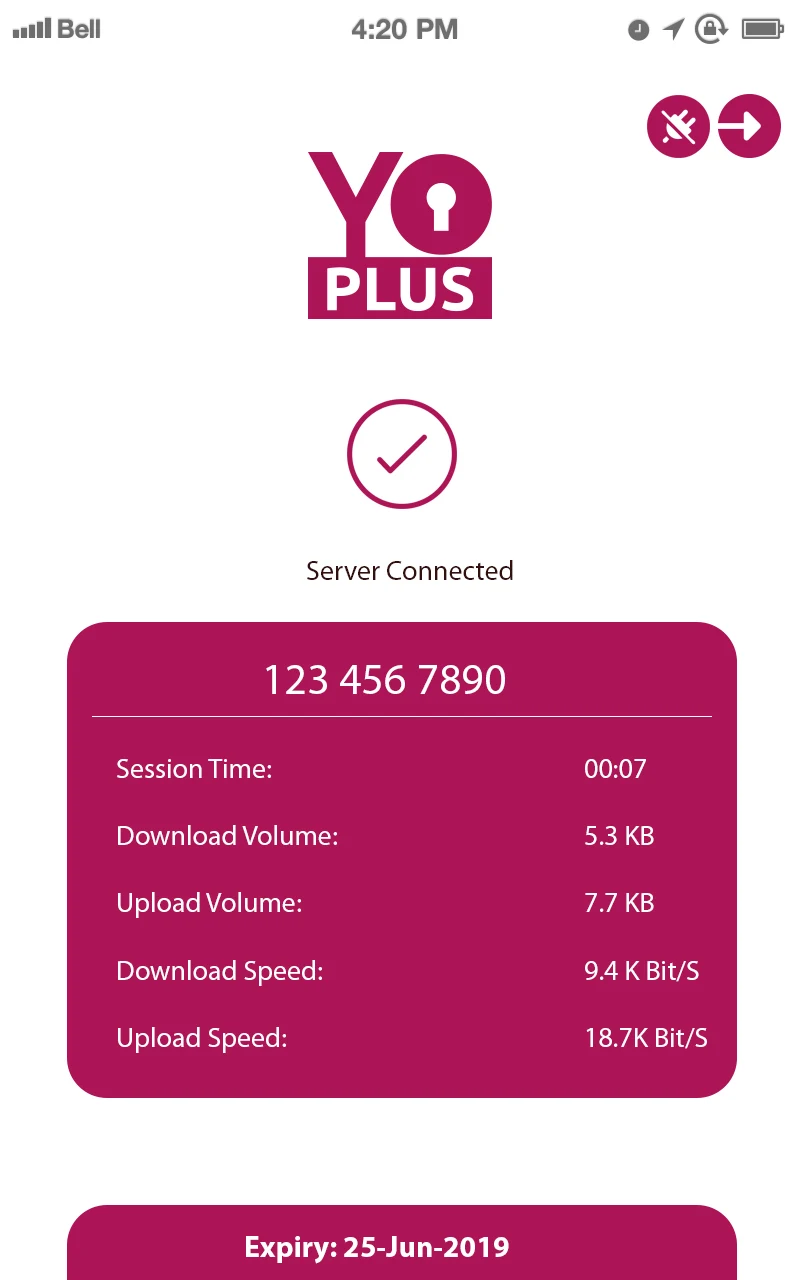Viewport: 800px width, 1280px height.
Task: Tap the logout arrow icon
Action: click(749, 126)
